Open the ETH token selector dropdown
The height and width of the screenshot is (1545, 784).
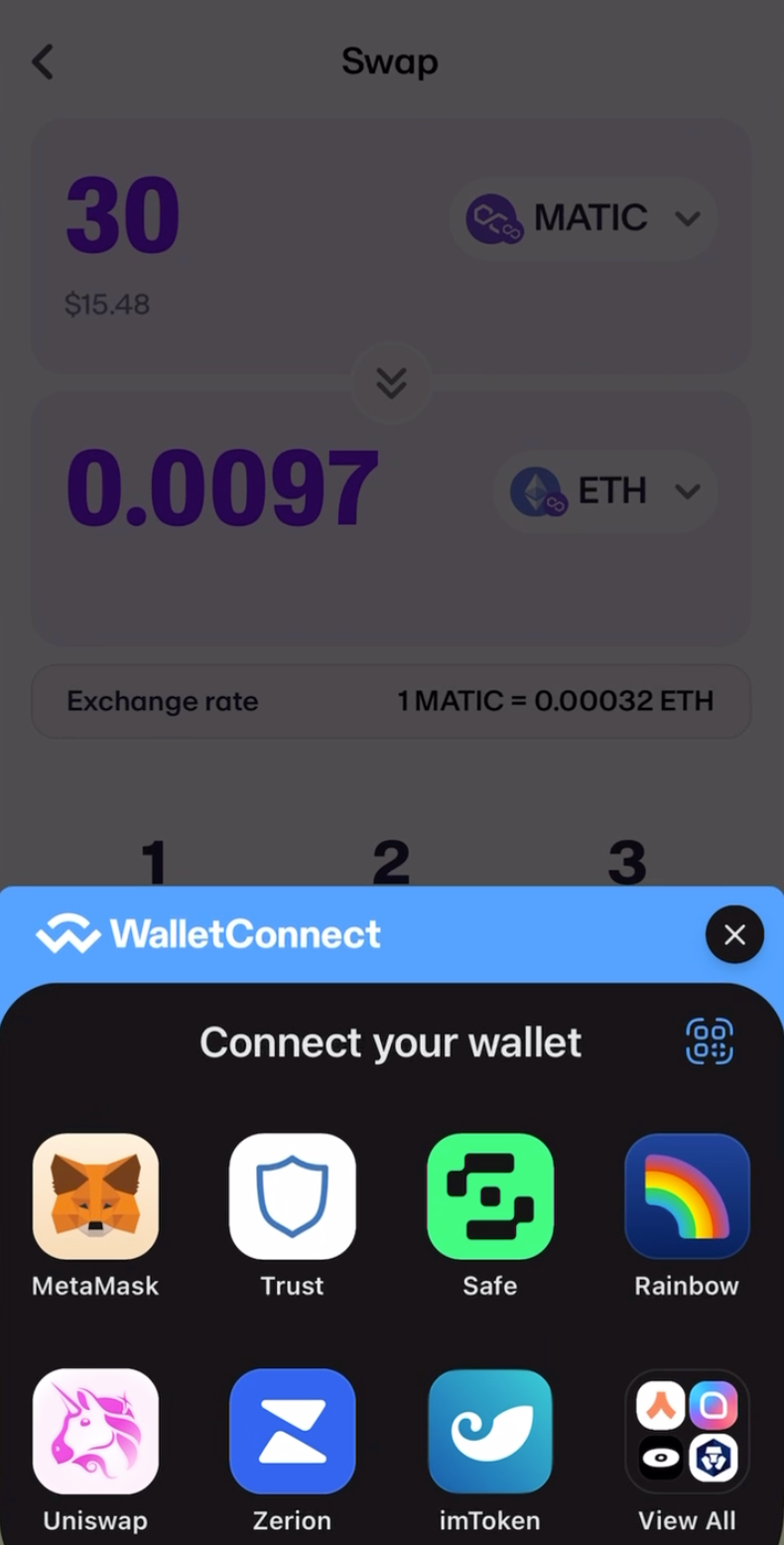[605, 491]
